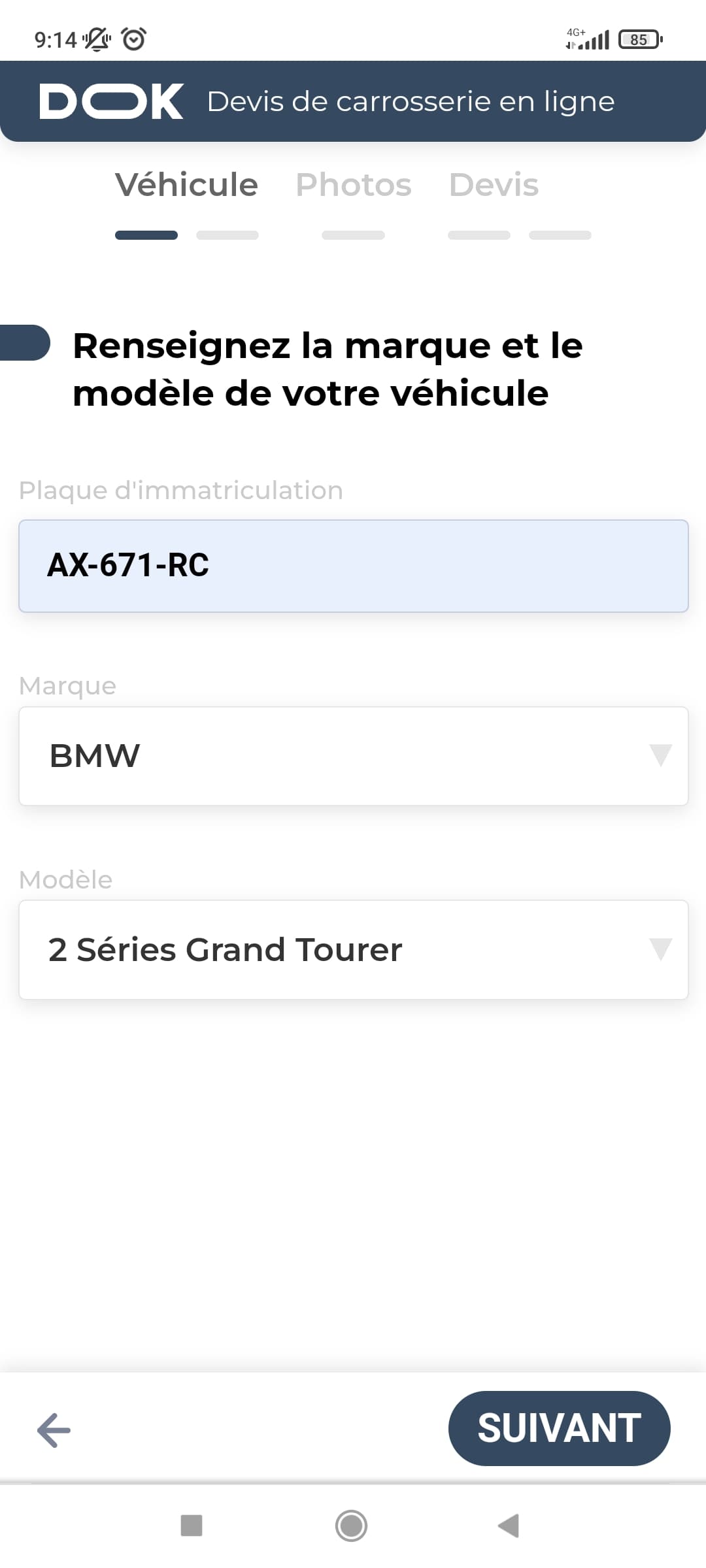Edit the licence plate field AX-671-RC
Image resolution: width=706 pixels, height=1568 pixels.
pyautogui.click(x=354, y=566)
